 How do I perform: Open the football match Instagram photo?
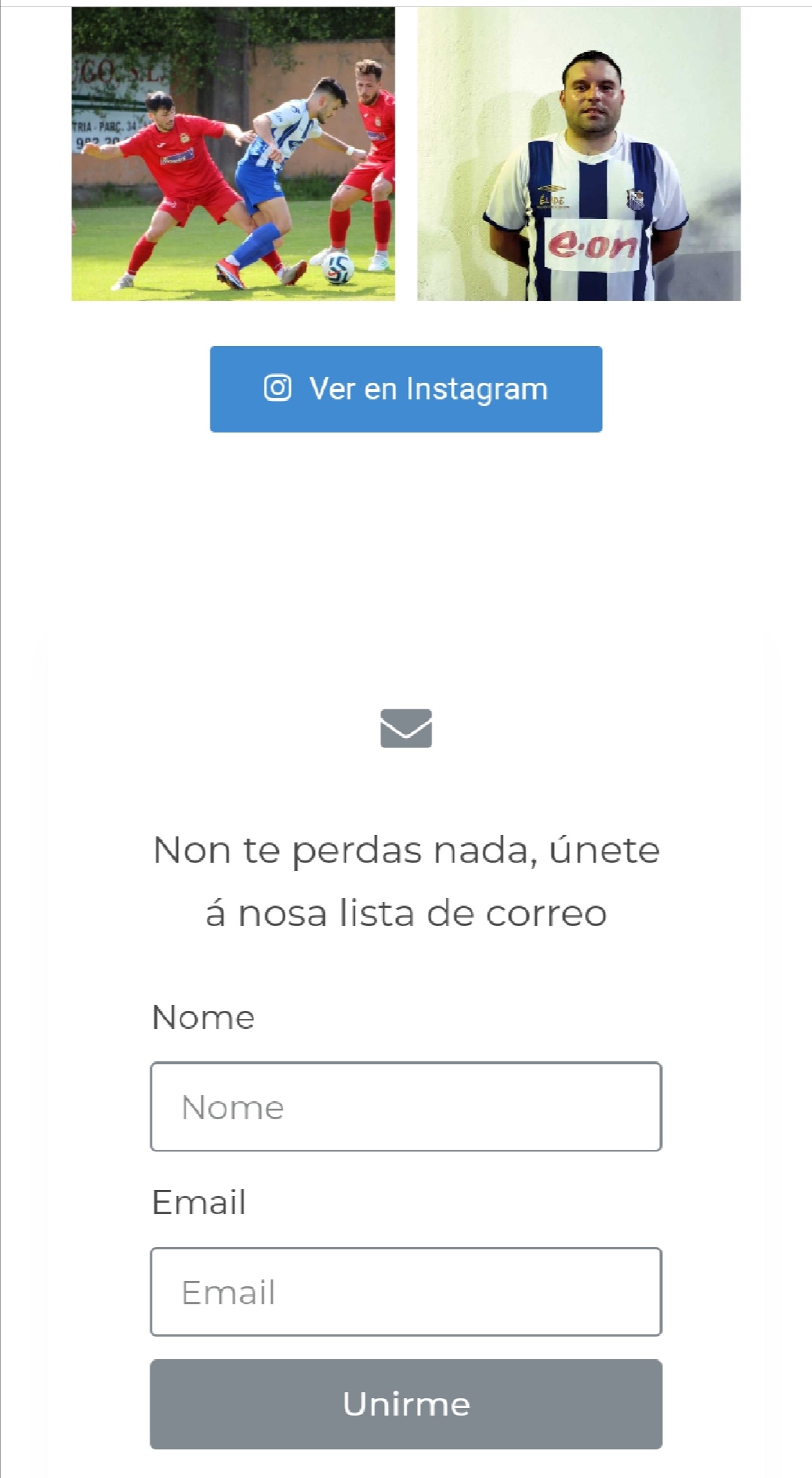pyautogui.click(x=233, y=154)
